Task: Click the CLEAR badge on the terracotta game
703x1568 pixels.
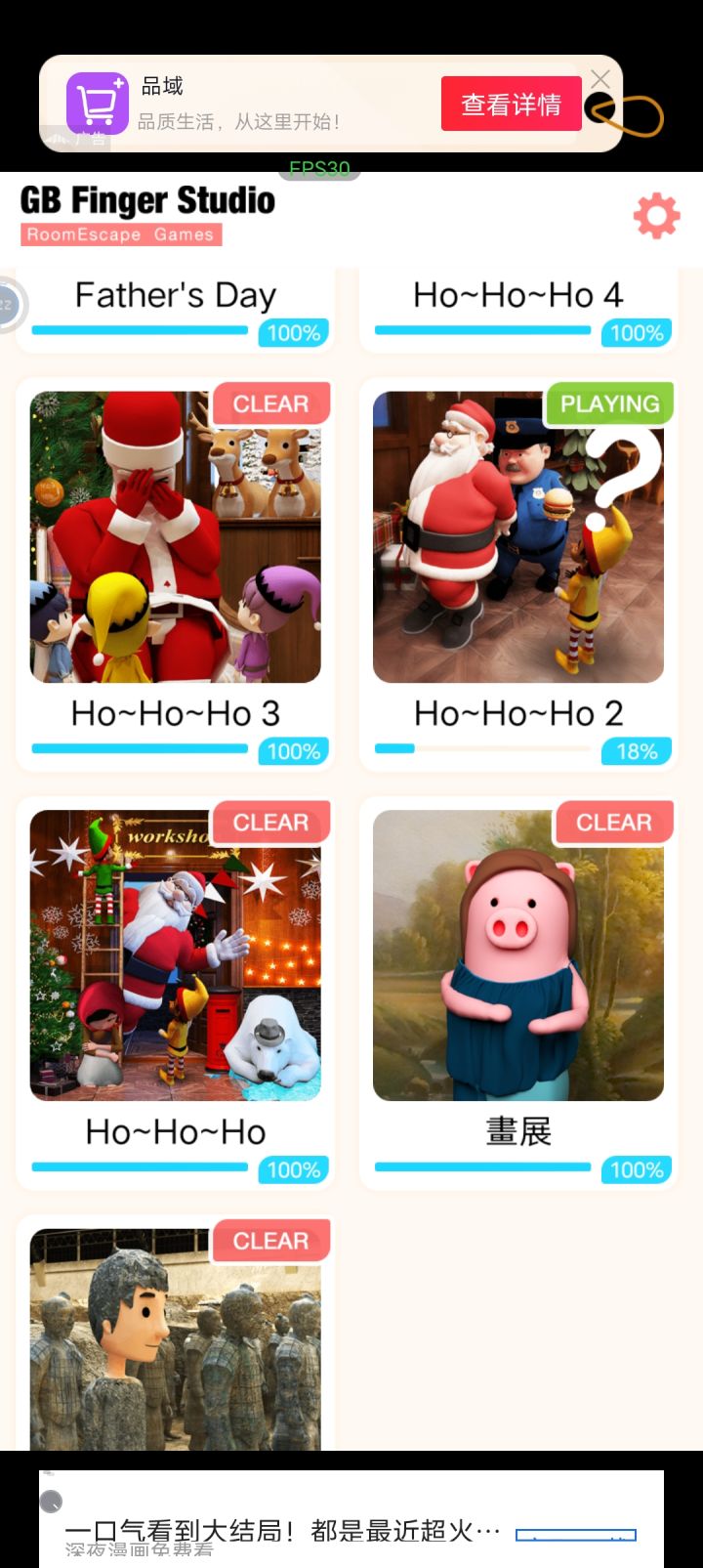Action: 271,1242
